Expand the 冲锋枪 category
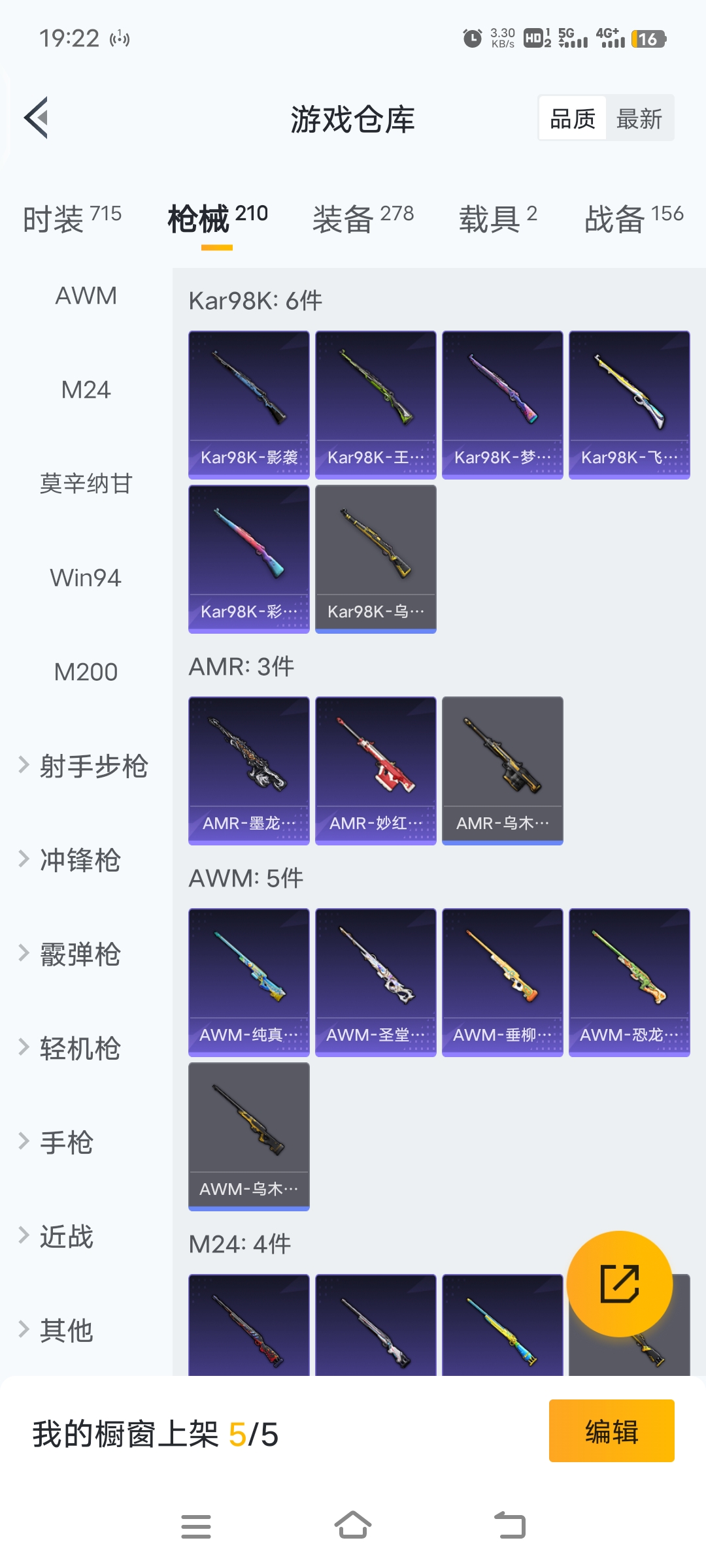 coord(72,860)
